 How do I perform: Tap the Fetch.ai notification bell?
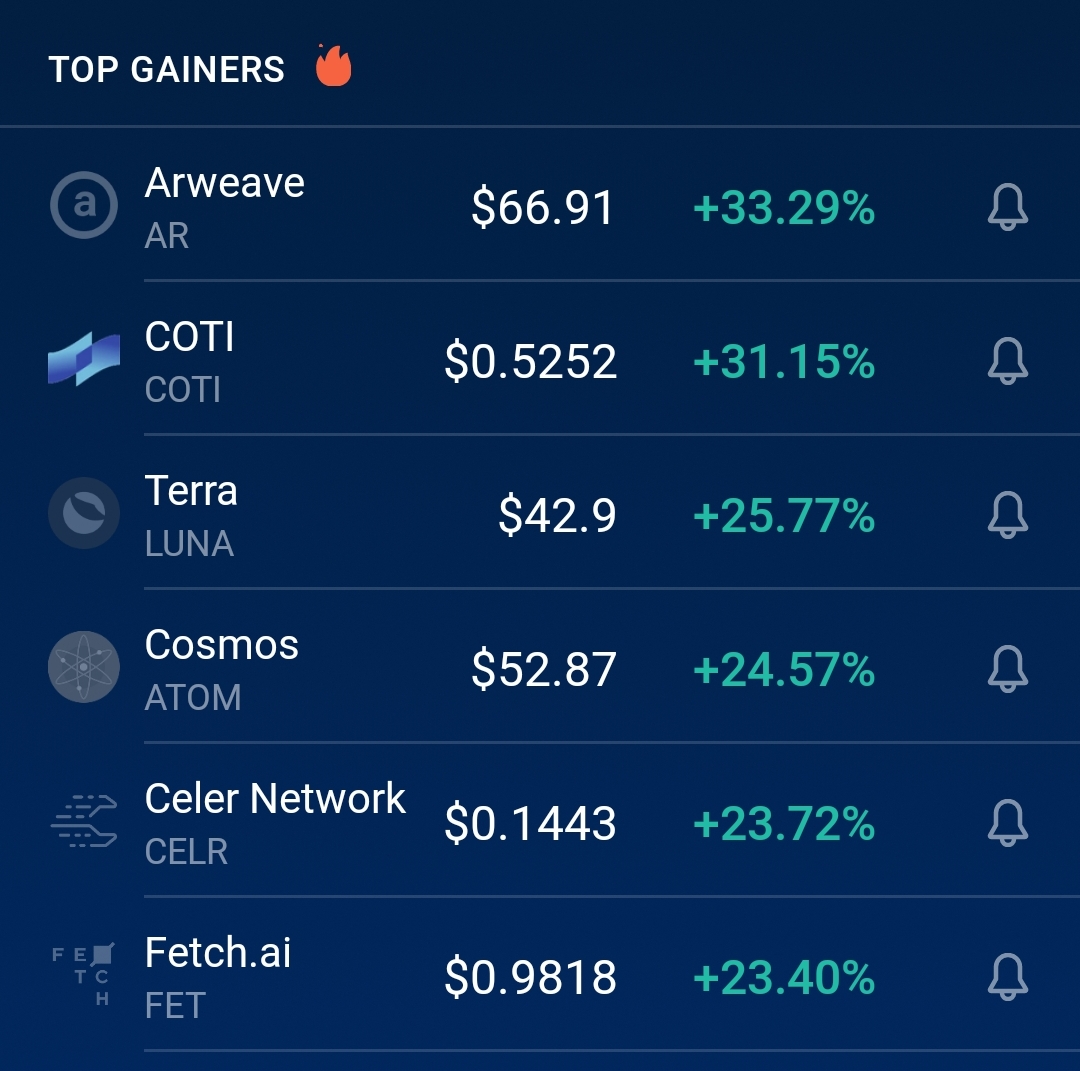[x=1007, y=977]
